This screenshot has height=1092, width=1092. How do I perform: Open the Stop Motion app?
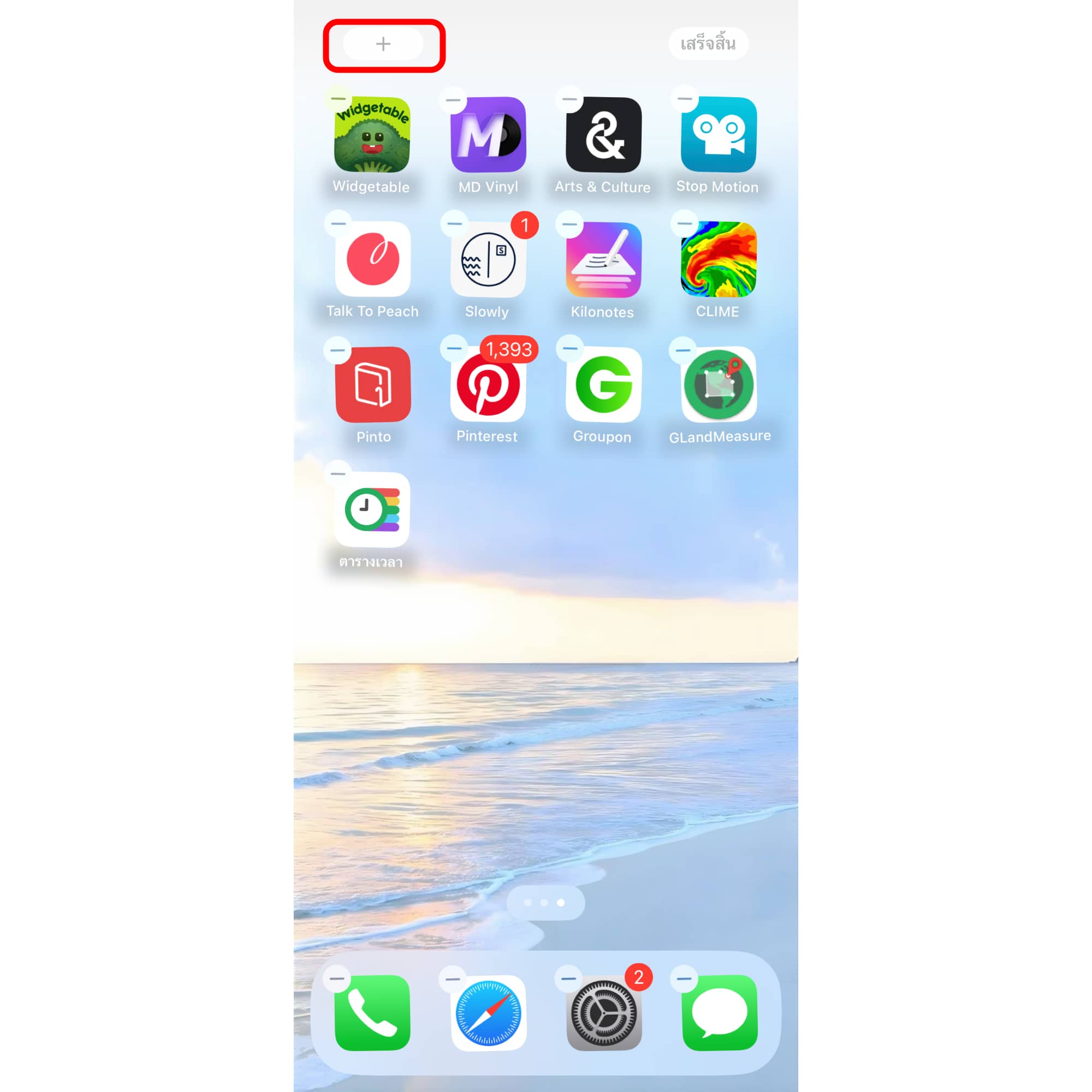click(x=719, y=135)
